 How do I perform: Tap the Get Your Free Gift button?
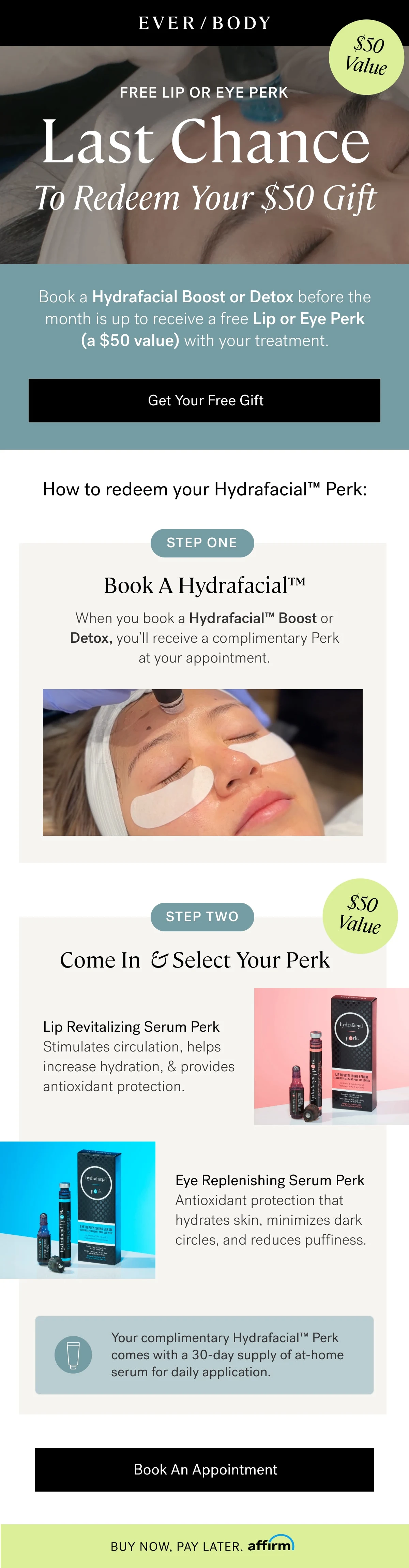204,401
